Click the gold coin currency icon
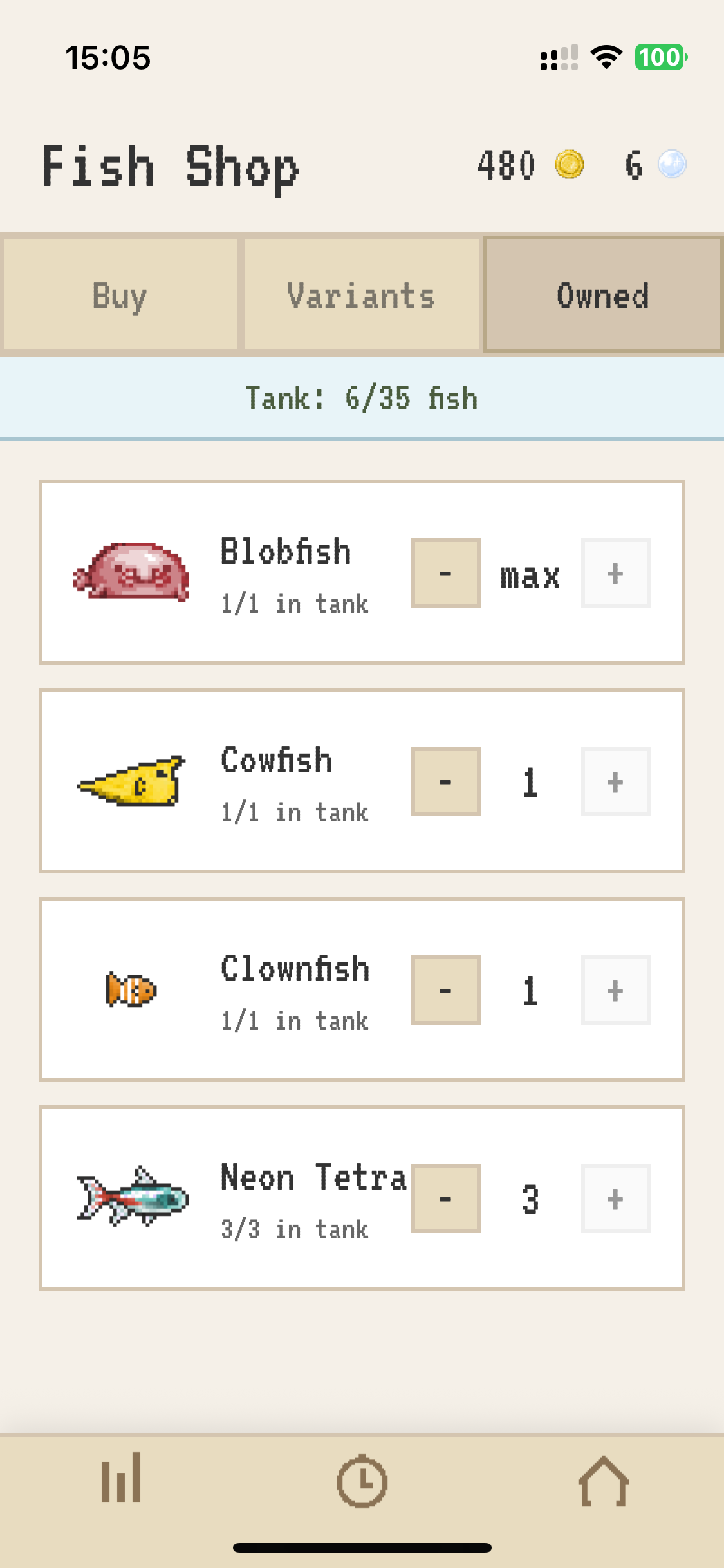The image size is (724, 1568). pos(569,165)
